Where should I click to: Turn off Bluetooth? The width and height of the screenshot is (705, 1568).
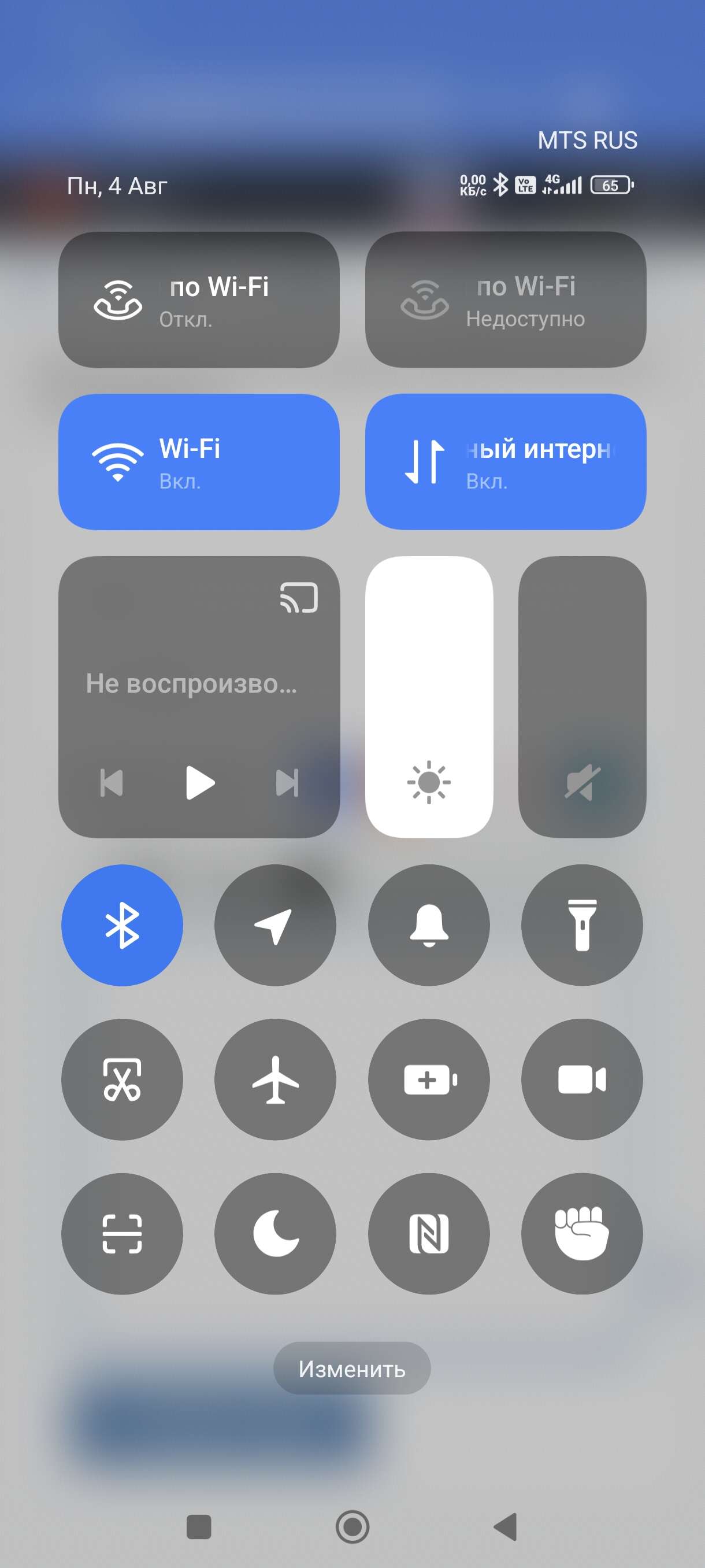point(123,925)
